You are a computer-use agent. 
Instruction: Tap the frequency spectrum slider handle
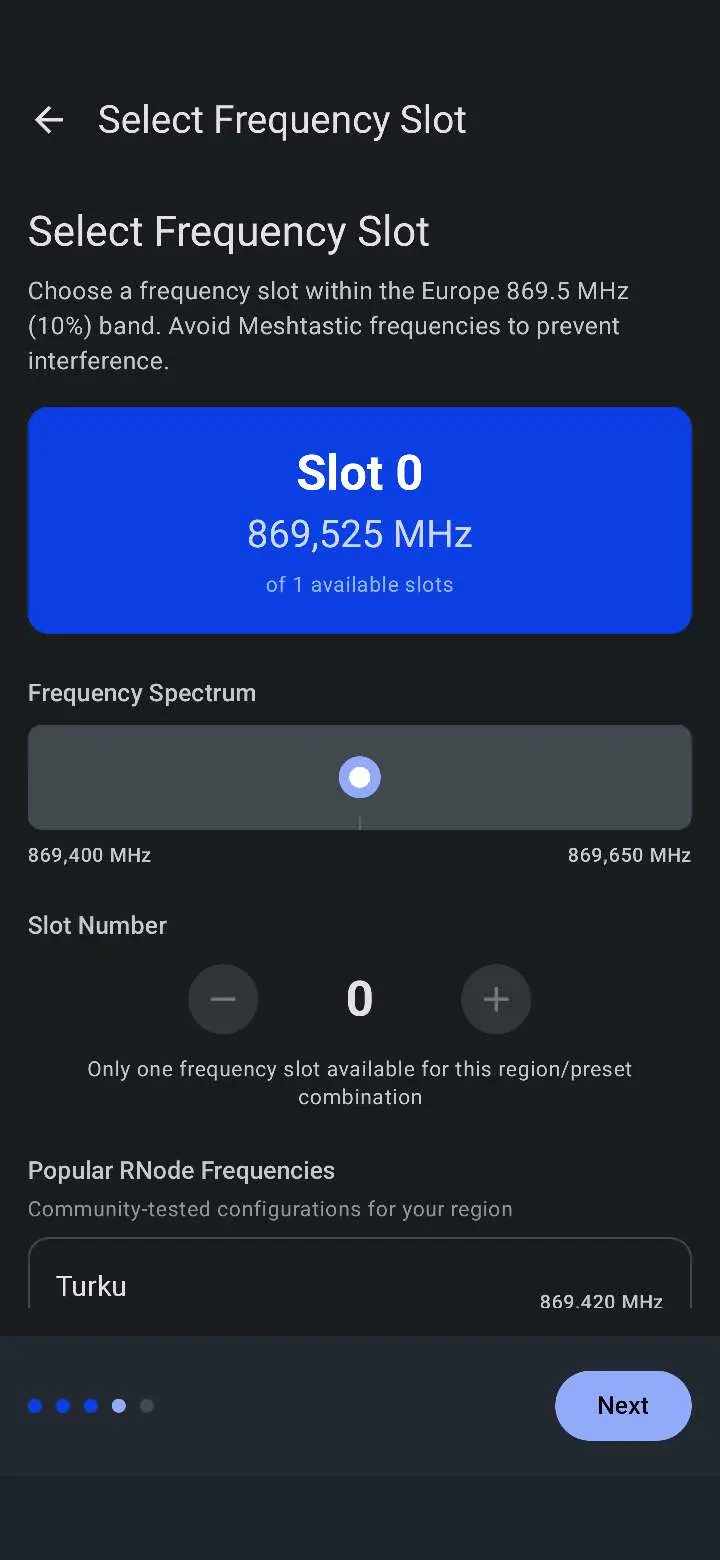pos(360,777)
